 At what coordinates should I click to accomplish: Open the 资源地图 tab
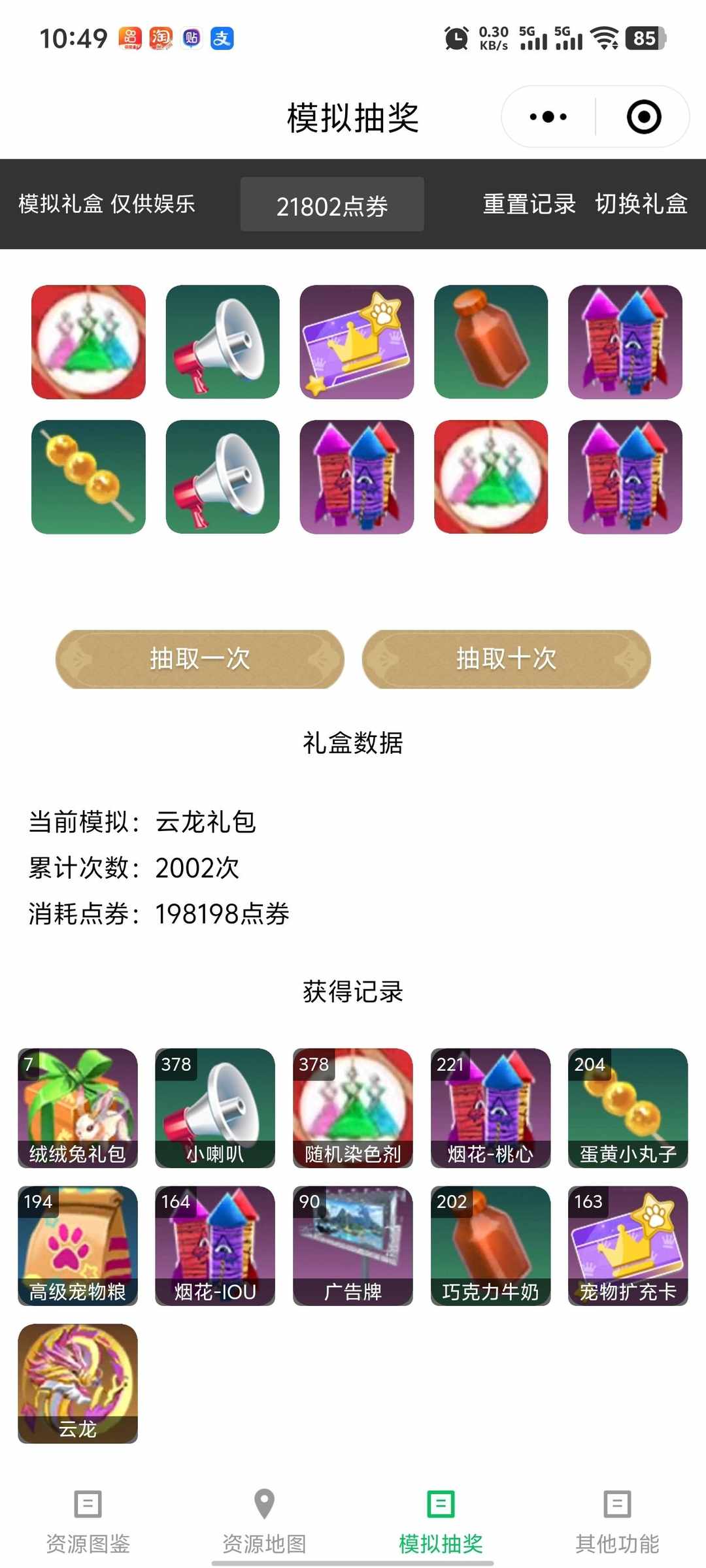264,1522
